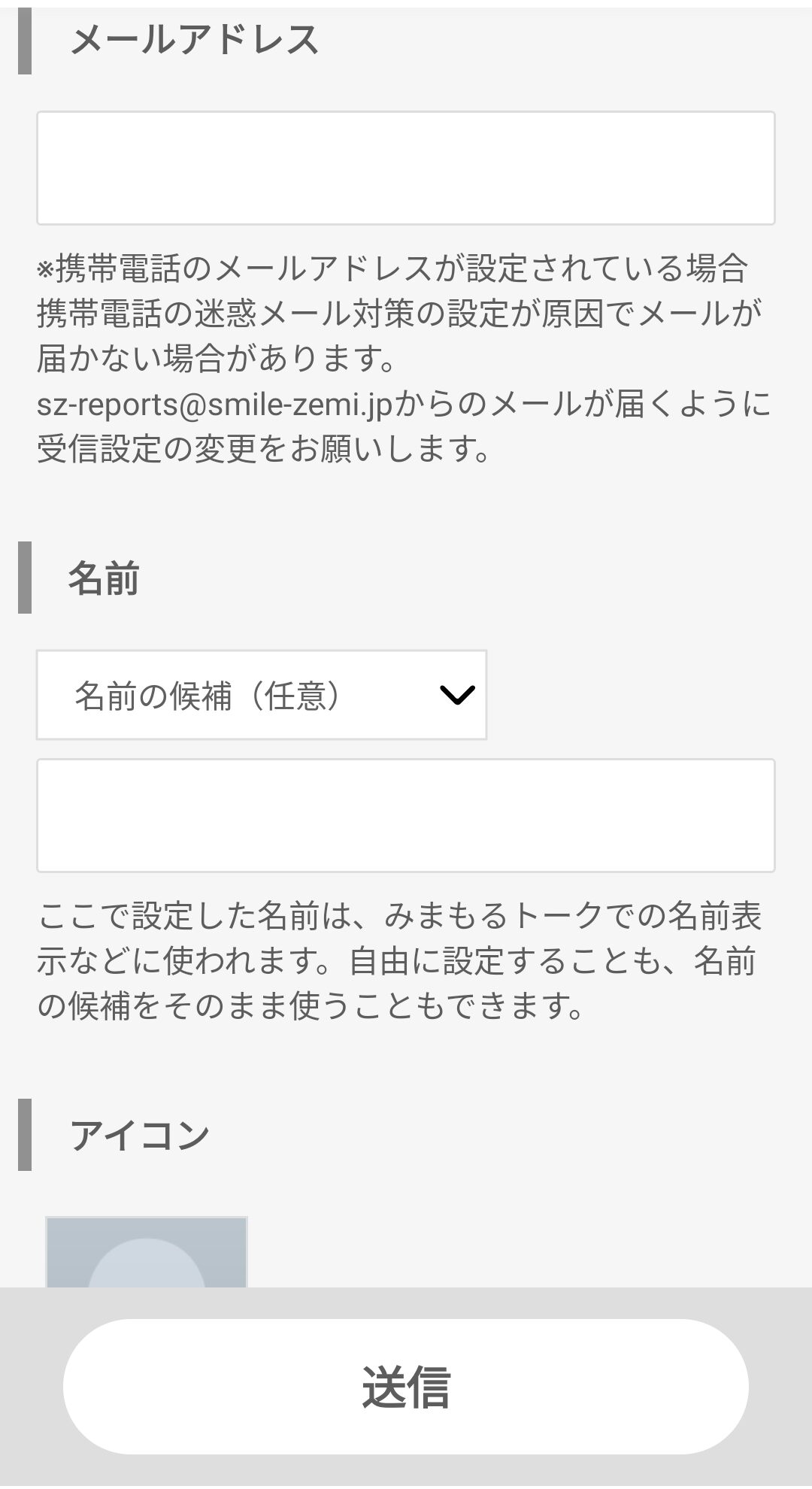
Task: Focus the メールアドレス text field
Action: 406,168
